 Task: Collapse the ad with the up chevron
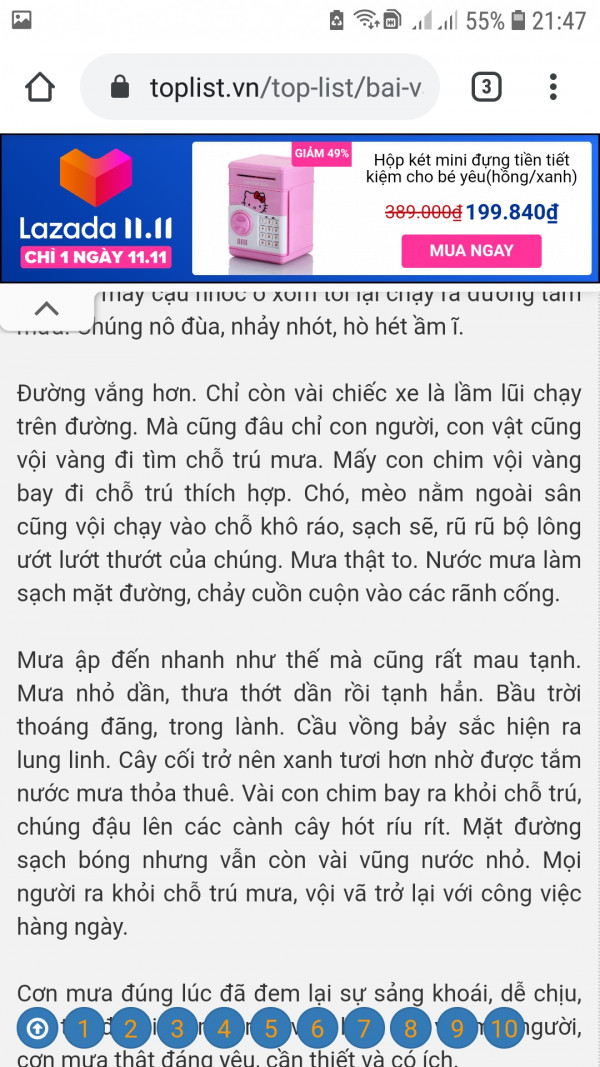point(47,308)
